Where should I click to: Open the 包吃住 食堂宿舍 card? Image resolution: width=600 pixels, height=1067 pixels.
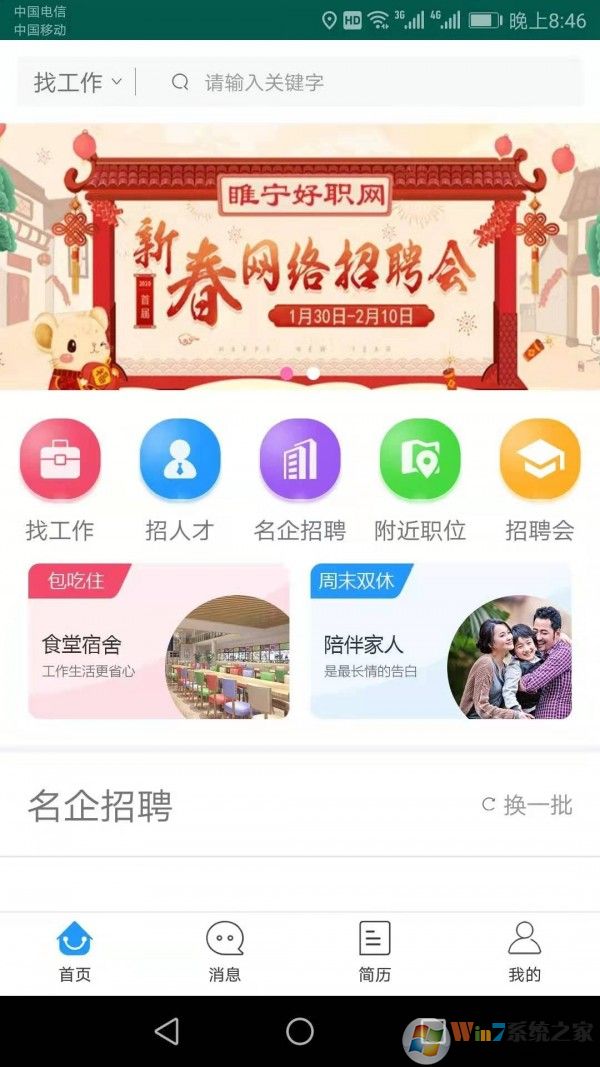(x=159, y=641)
